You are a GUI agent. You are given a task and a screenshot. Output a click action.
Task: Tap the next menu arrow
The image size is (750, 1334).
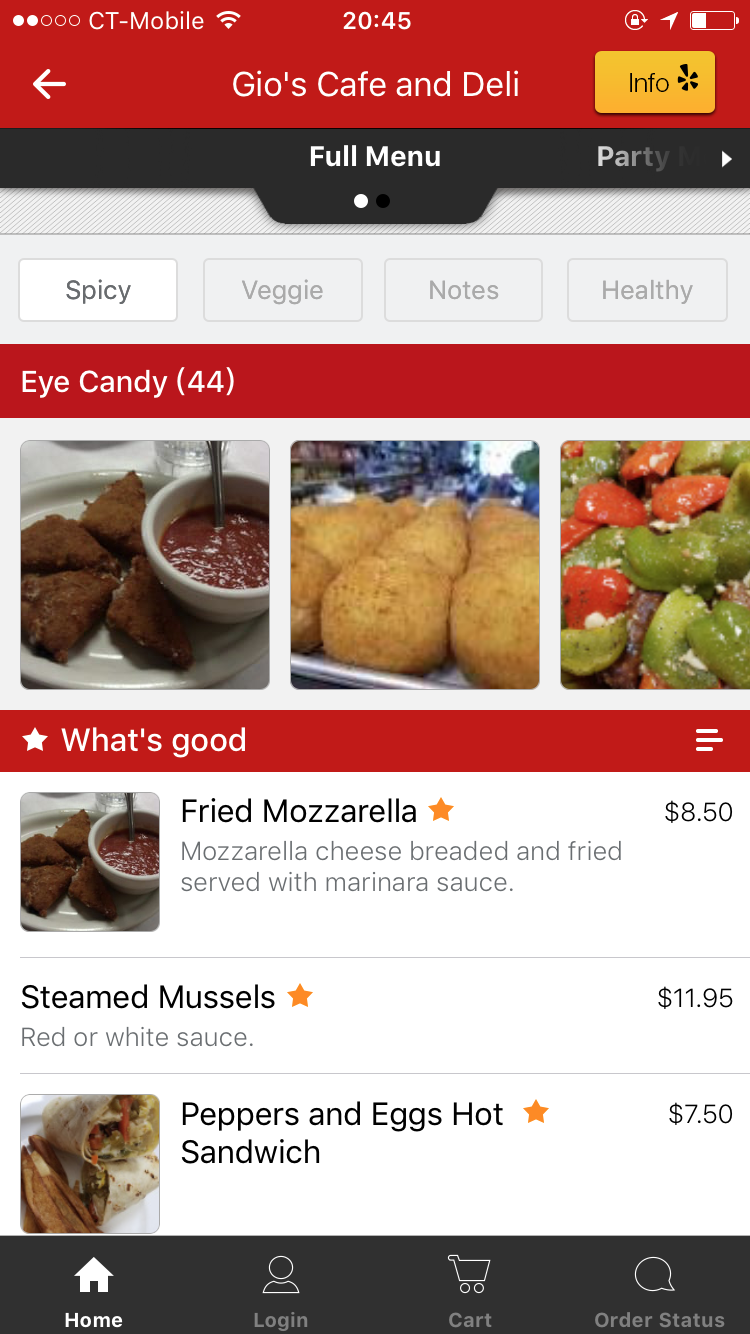(727, 158)
